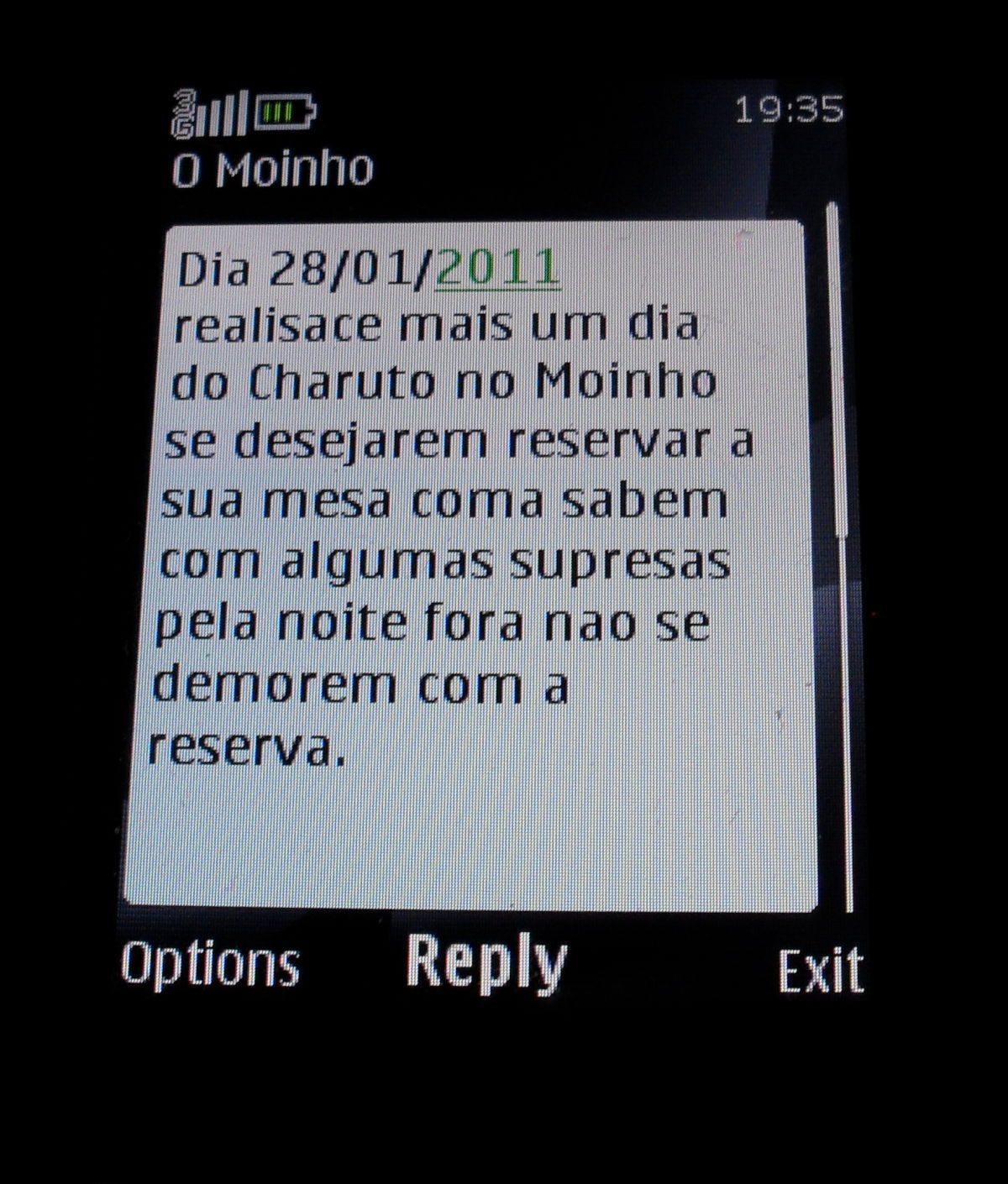Open the Options menu
1008x1184 pixels.
pos(210,965)
